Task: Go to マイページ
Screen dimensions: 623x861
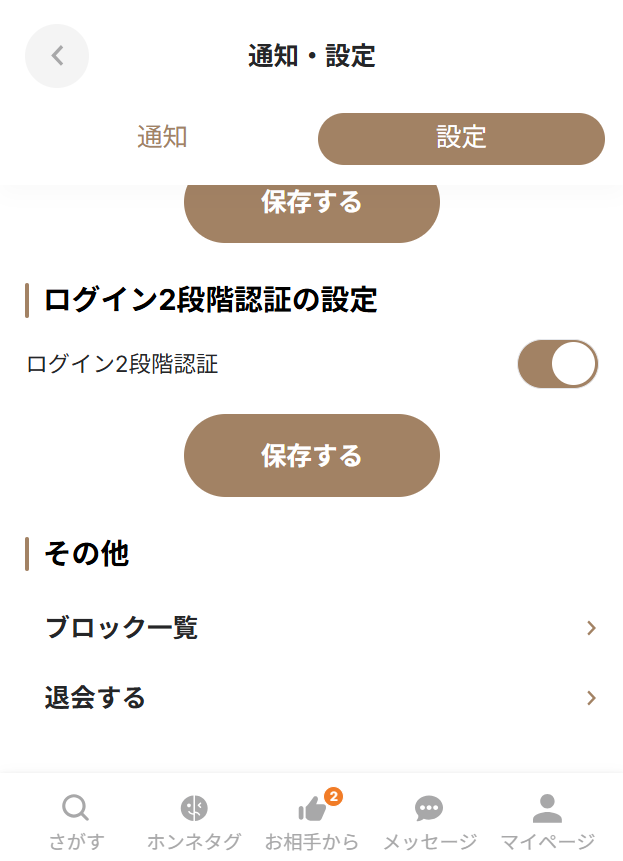Action: [x=547, y=822]
